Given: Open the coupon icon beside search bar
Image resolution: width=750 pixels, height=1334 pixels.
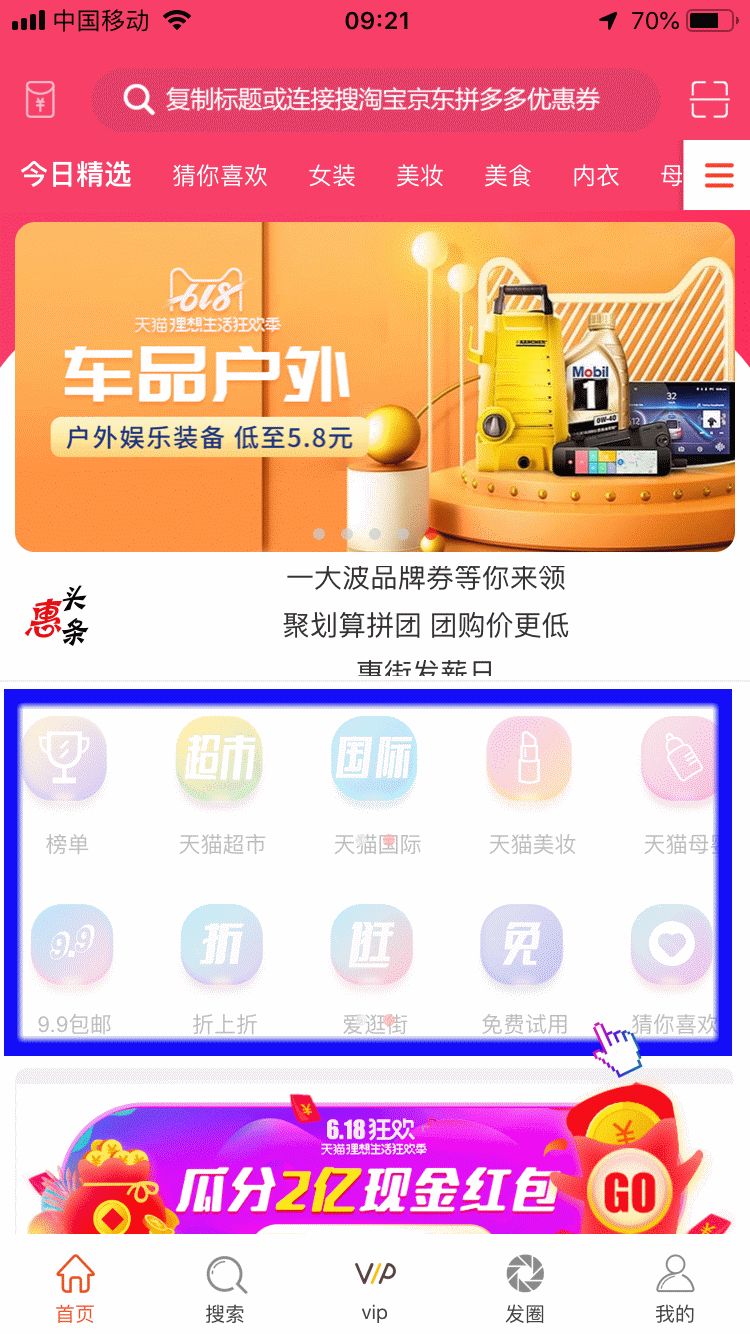Looking at the screenshot, I should 40,100.
